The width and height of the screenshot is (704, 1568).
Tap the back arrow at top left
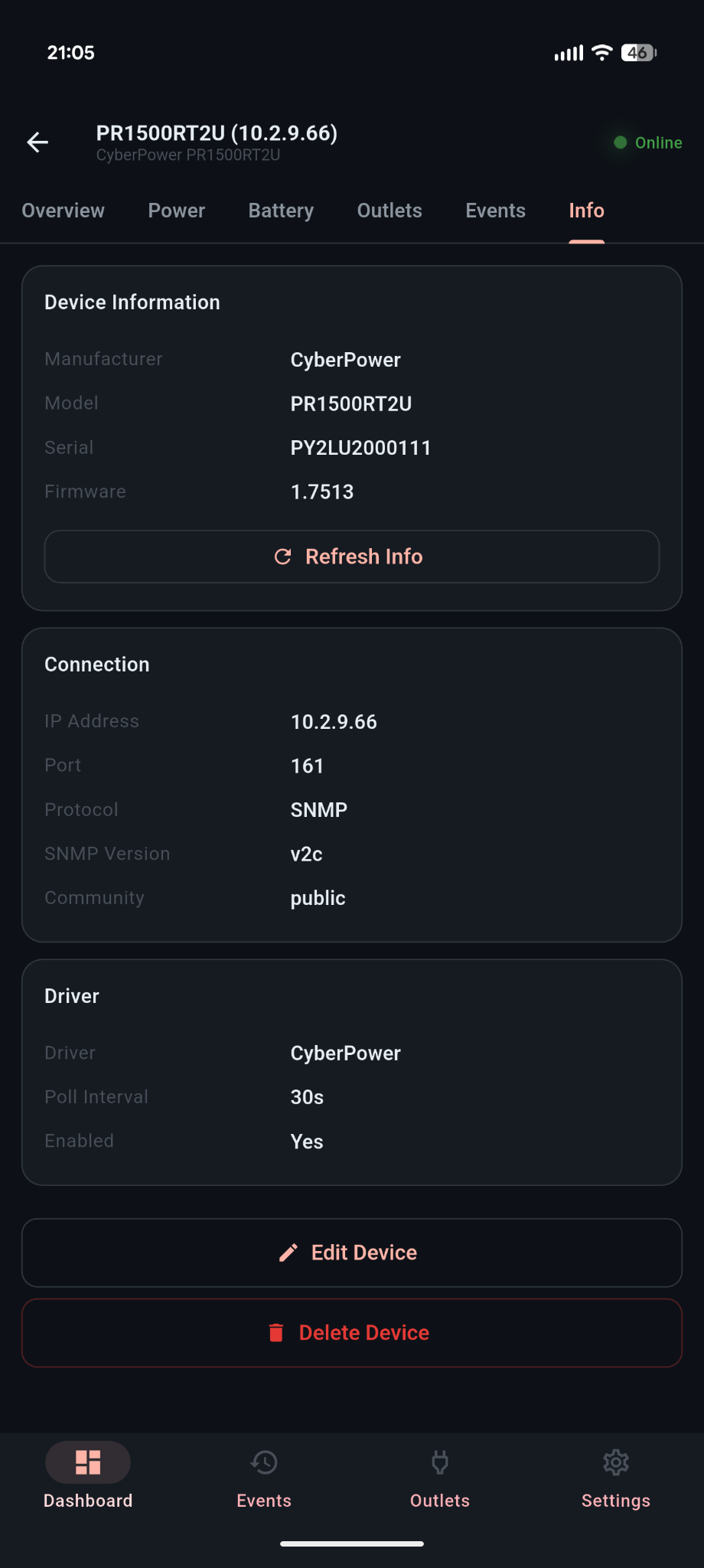point(37,142)
